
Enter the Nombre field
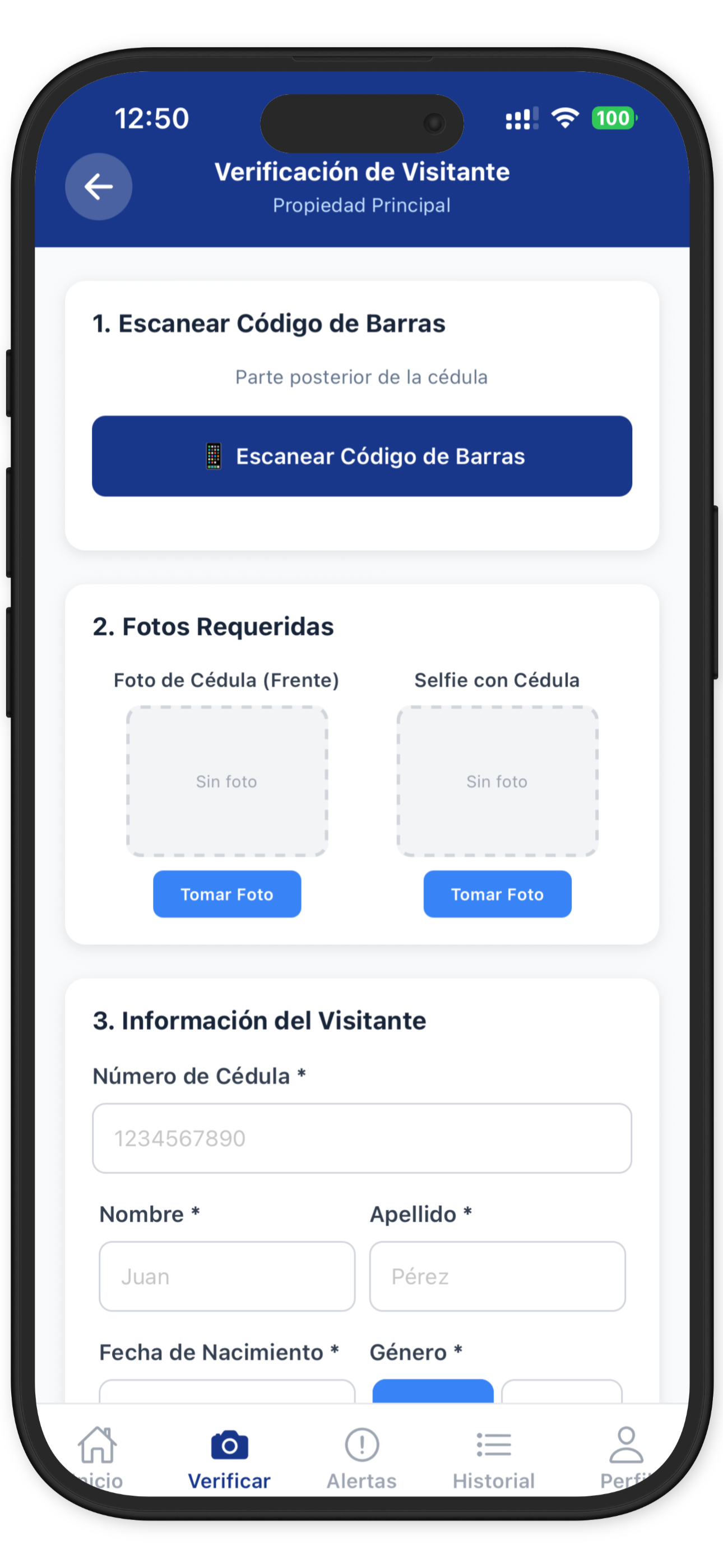pos(227,1276)
